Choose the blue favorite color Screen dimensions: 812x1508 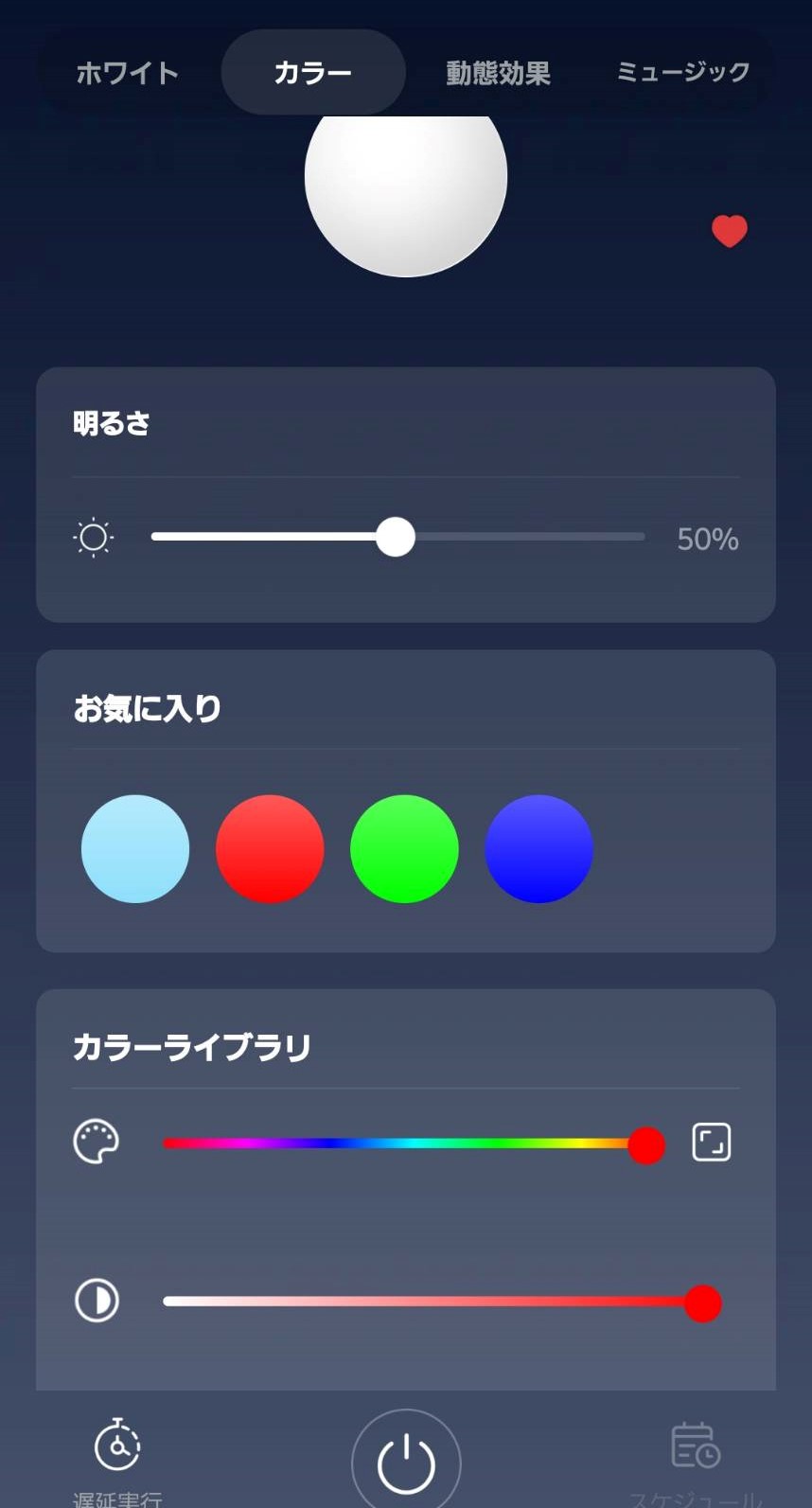tap(538, 849)
